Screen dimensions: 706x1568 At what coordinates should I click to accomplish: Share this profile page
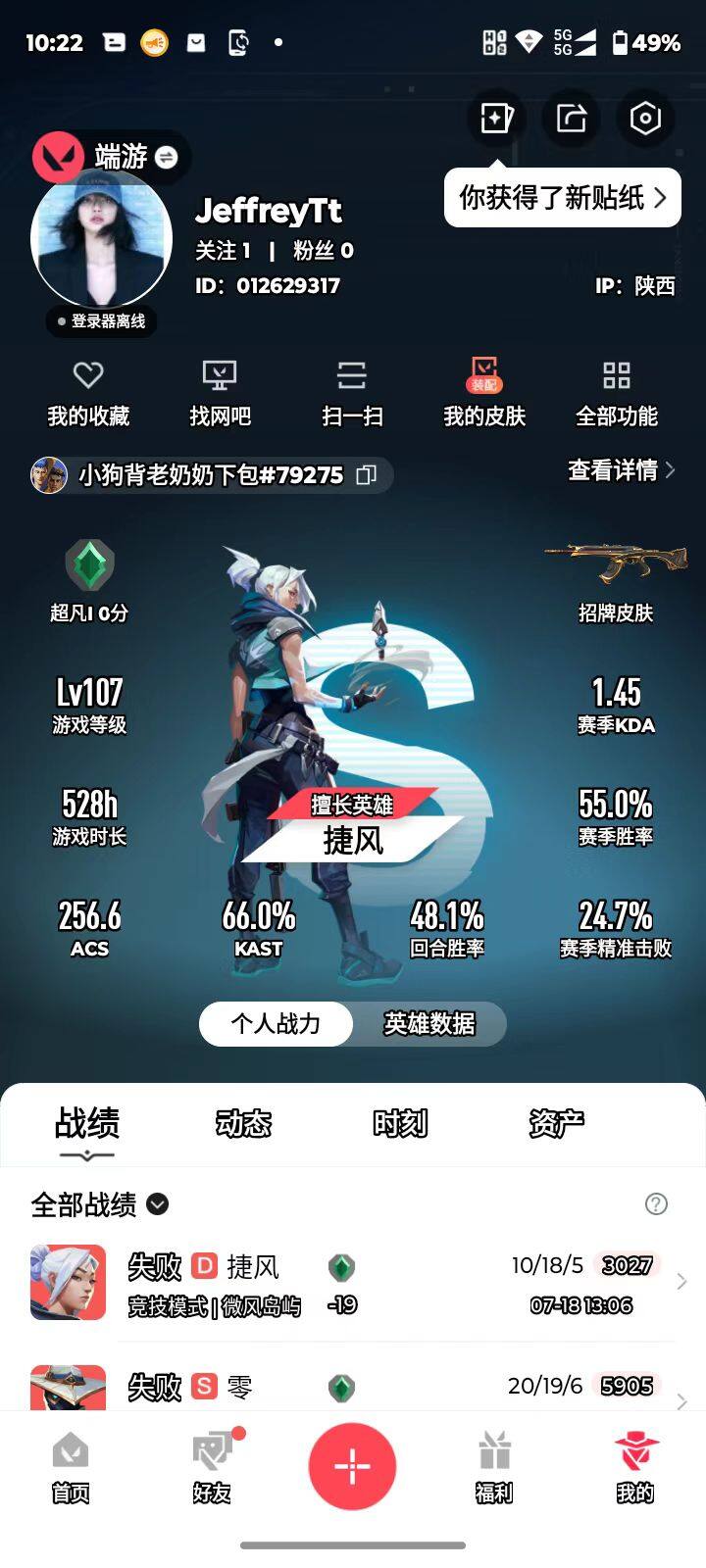click(571, 119)
